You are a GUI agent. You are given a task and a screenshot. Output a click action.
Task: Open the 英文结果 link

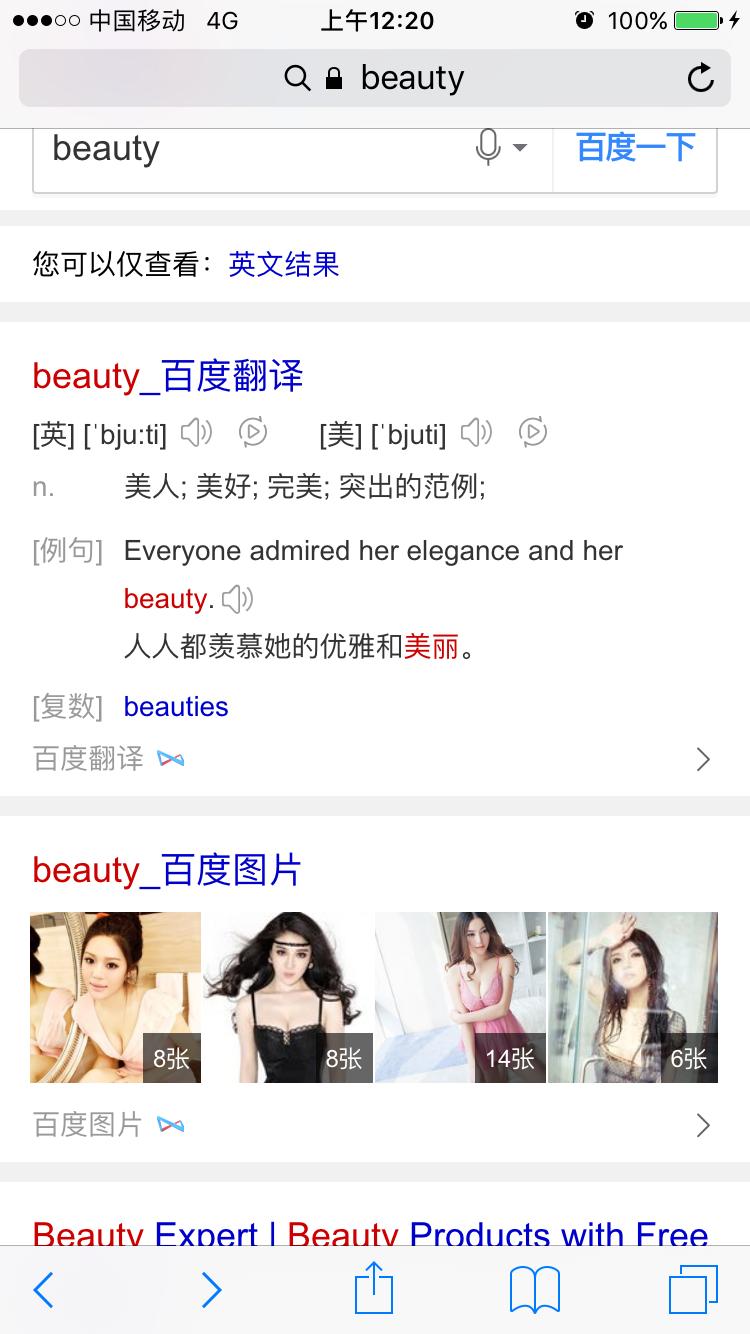click(x=284, y=264)
